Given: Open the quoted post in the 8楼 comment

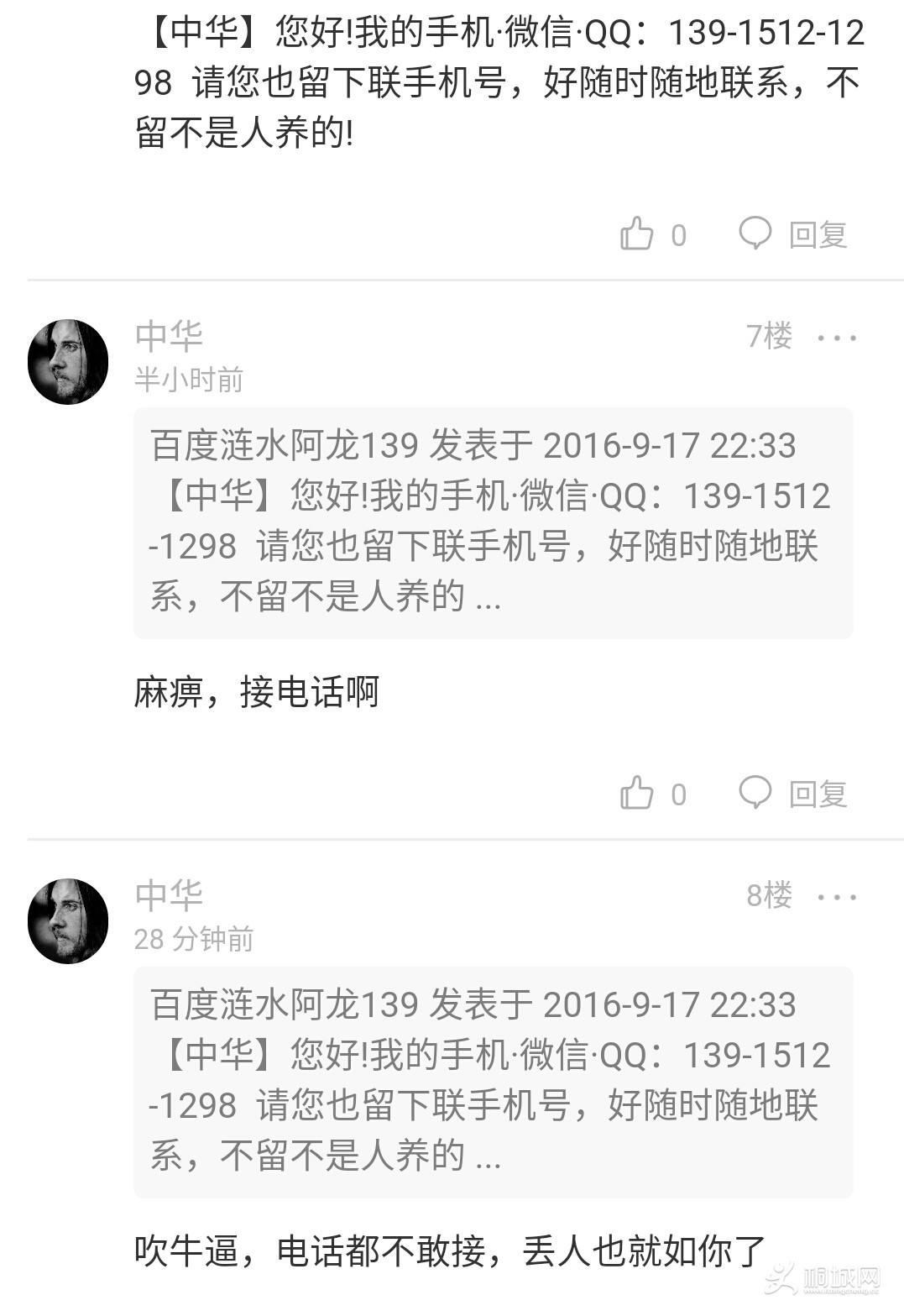Looking at the screenshot, I should tap(493, 1082).
